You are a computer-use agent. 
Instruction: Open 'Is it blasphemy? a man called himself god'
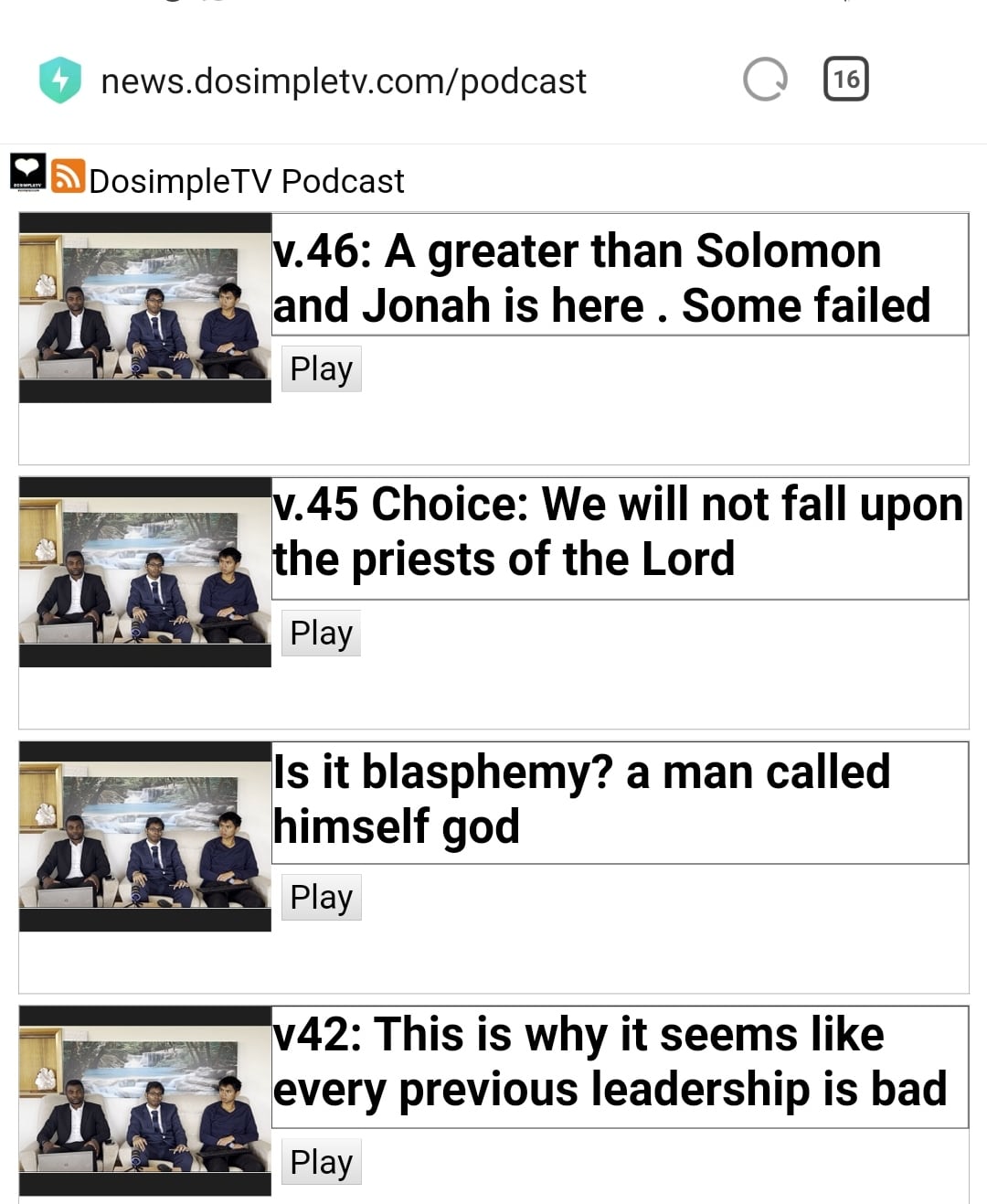click(581, 798)
